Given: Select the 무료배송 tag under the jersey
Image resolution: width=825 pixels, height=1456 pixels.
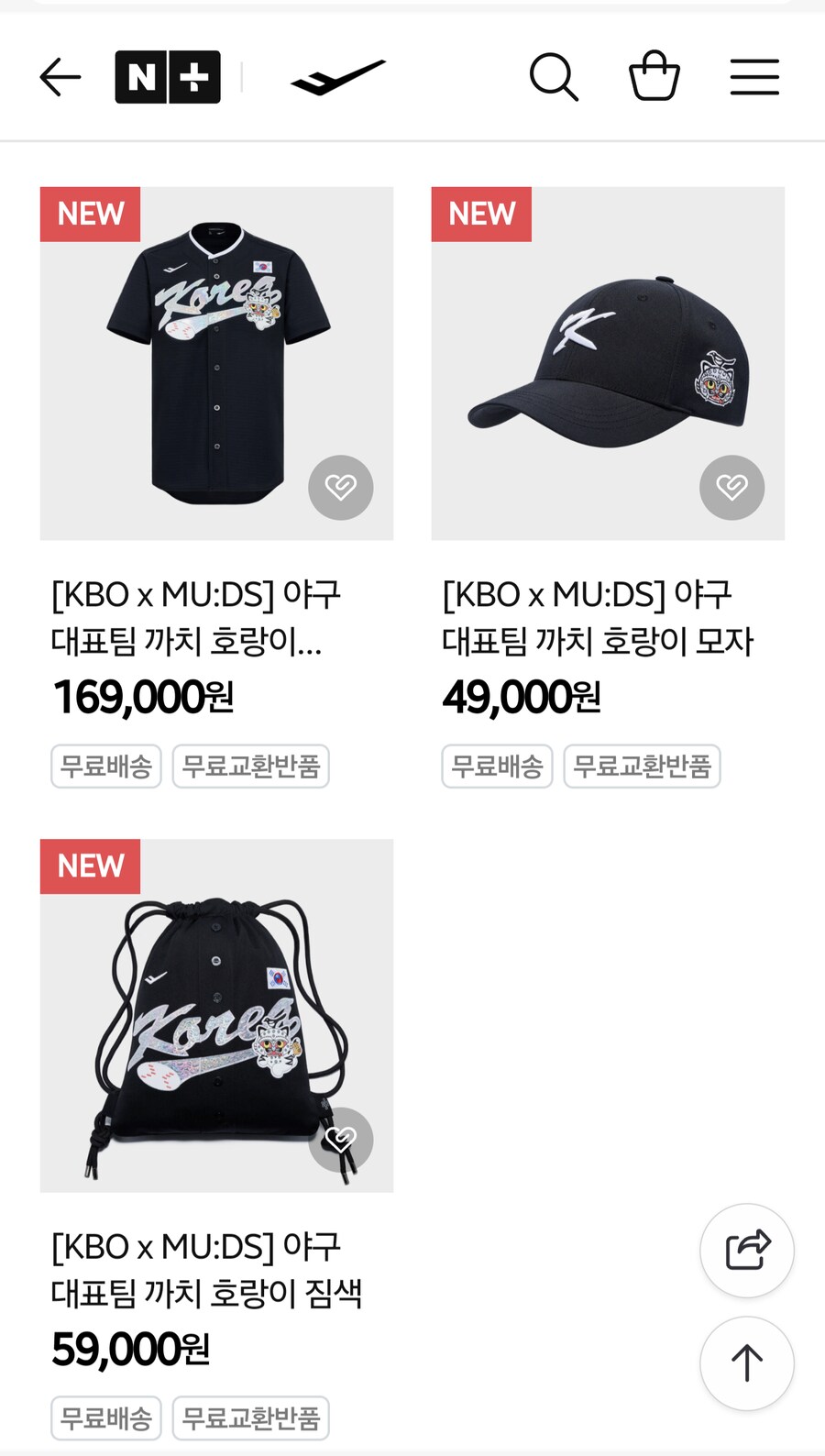Looking at the screenshot, I should 105,766.
